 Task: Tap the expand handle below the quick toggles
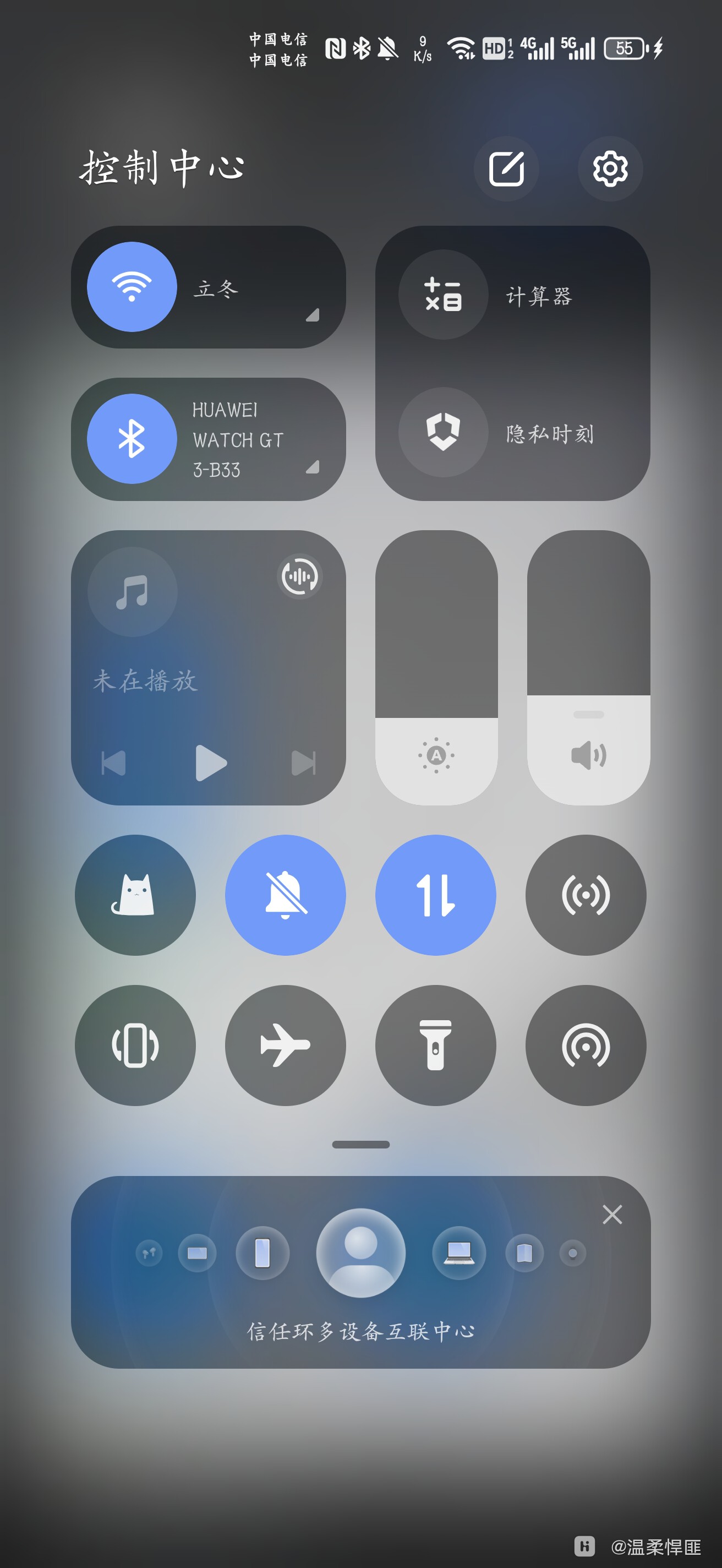tap(360, 1145)
